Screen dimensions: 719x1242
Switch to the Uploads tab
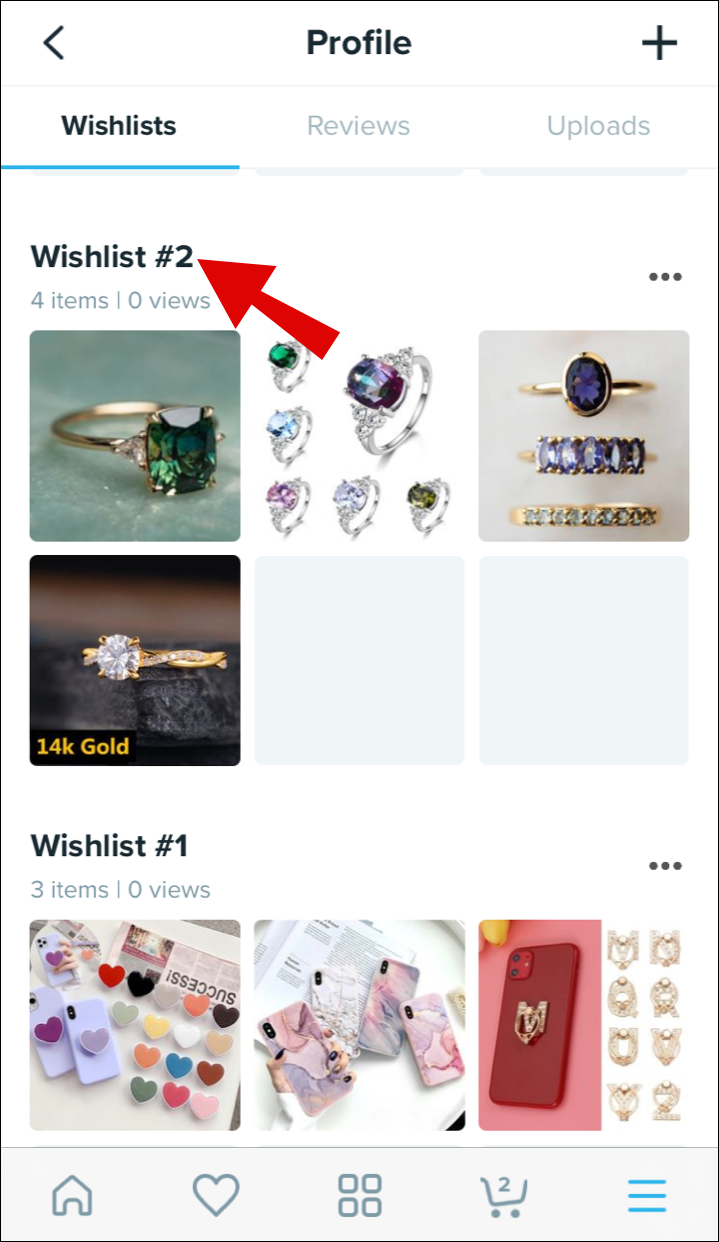[598, 126]
